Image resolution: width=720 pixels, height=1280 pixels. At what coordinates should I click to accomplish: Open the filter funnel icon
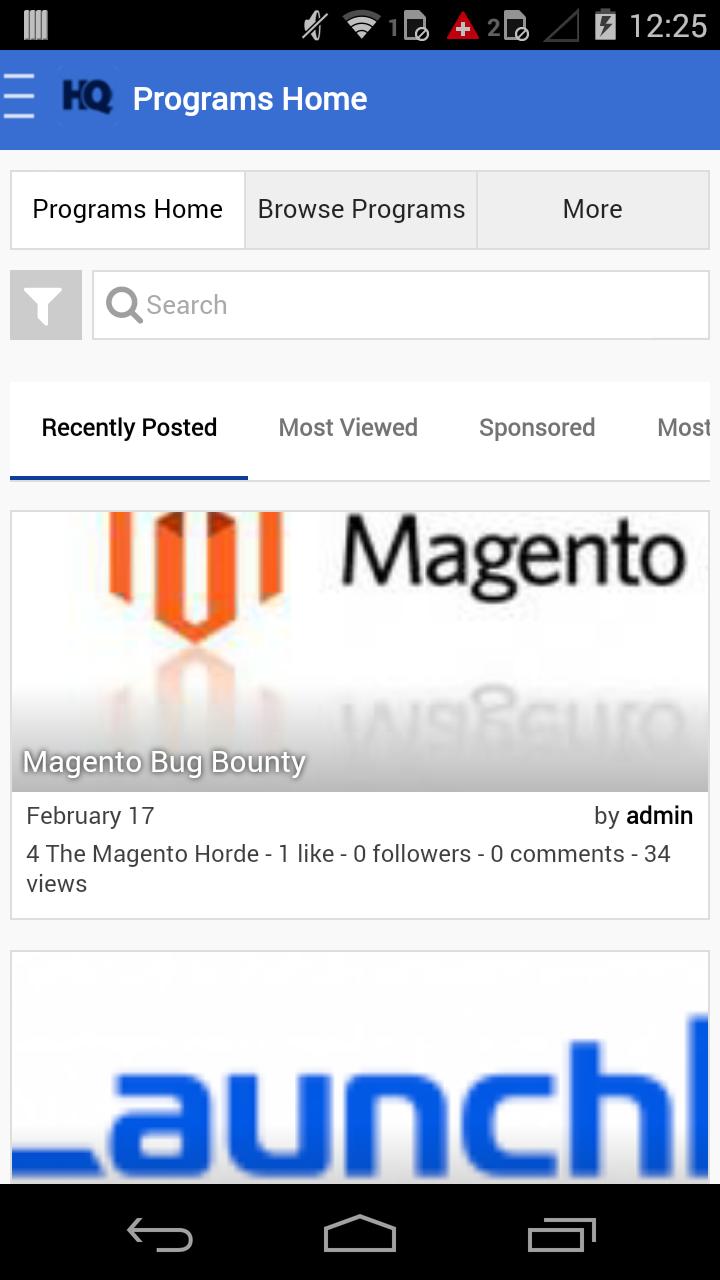pyautogui.click(x=45, y=305)
